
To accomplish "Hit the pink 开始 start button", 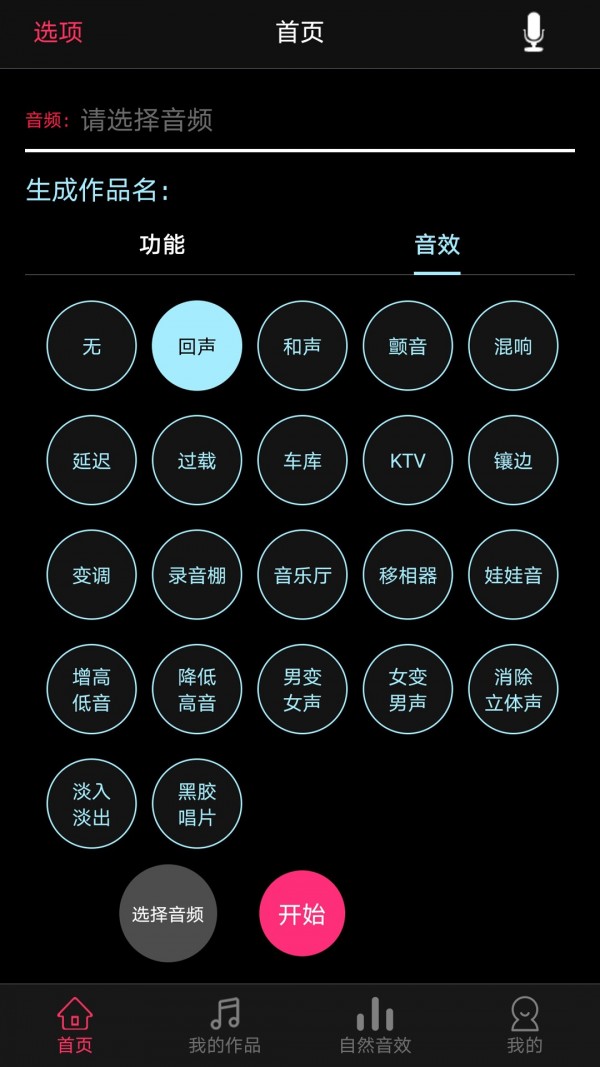I will tap(302, 914).
